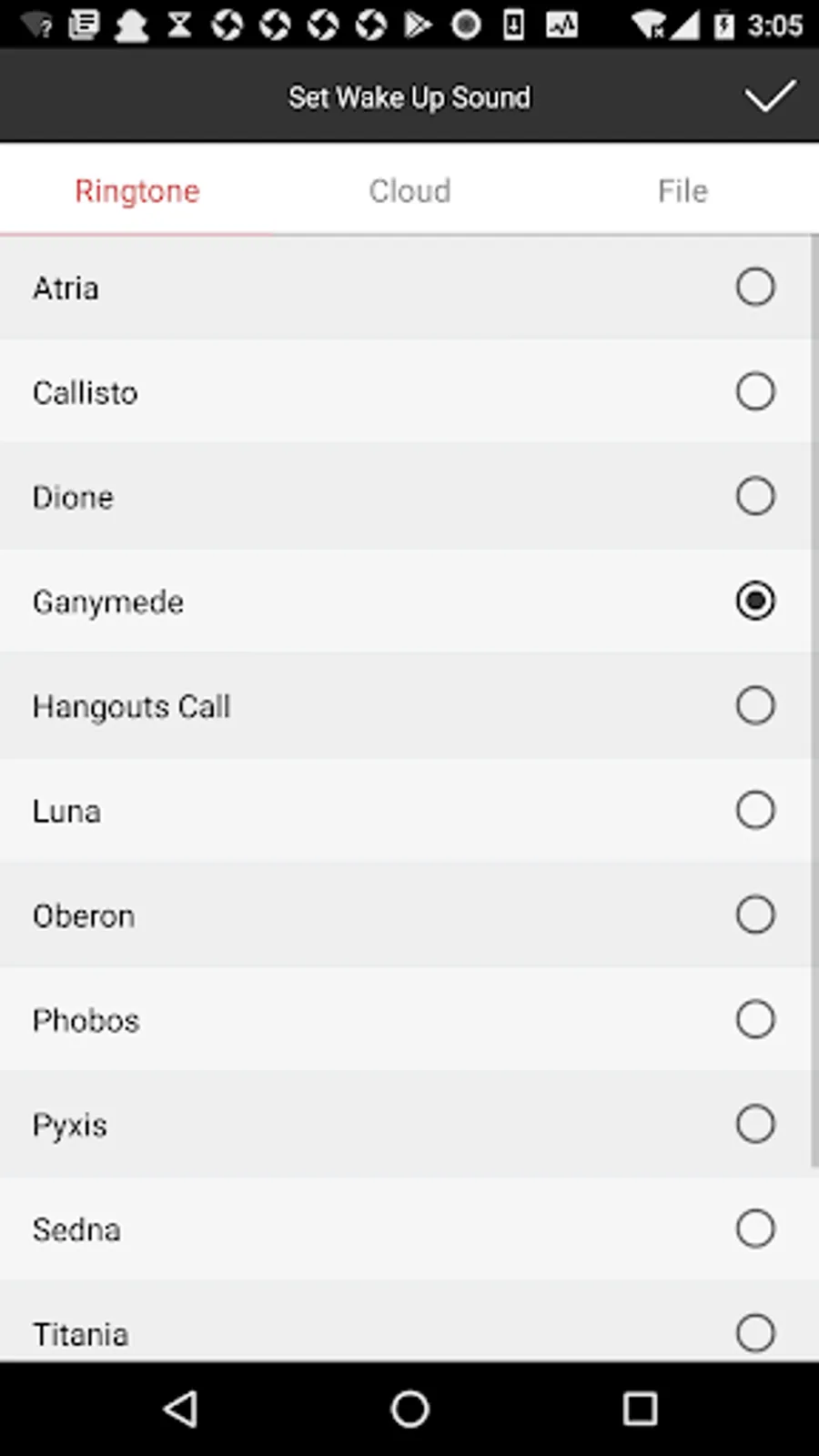Pick Phobos as wake up sound
This screenshot has width=819, height=1456.
pos(754,1020)
